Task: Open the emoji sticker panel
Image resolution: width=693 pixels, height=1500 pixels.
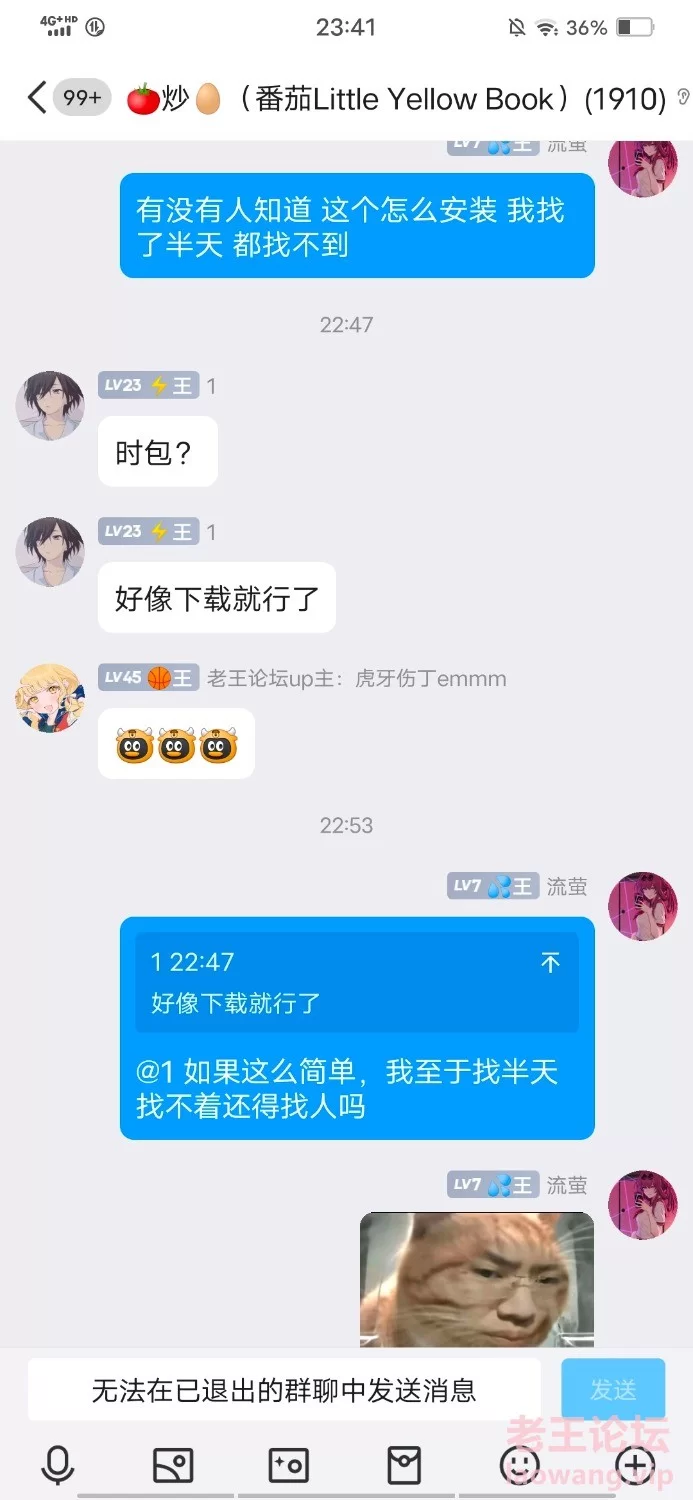Action: pyautogui.click(x=520, y=1465)
